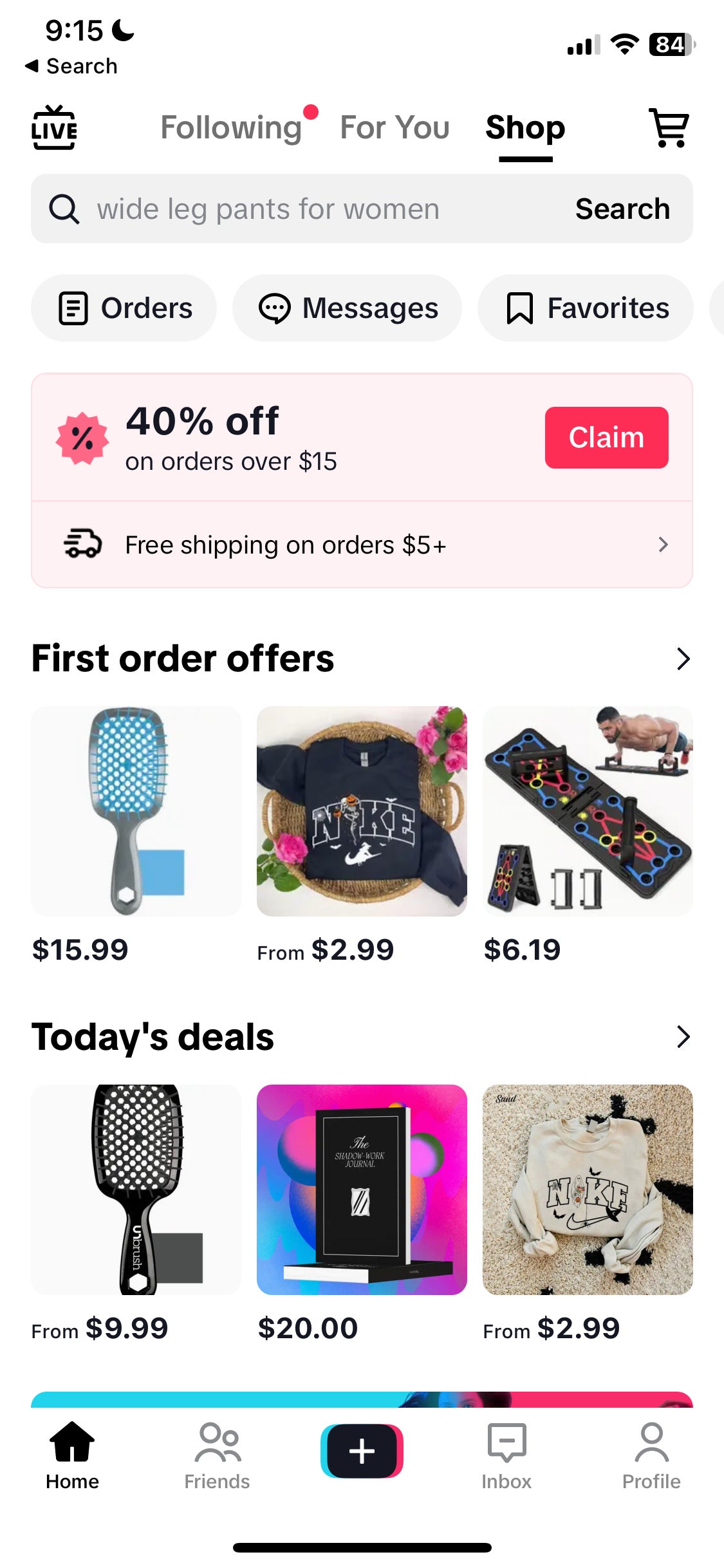Open the push-up board priced $6.19
724x1568 pixels.
click(x=588, y=811)
